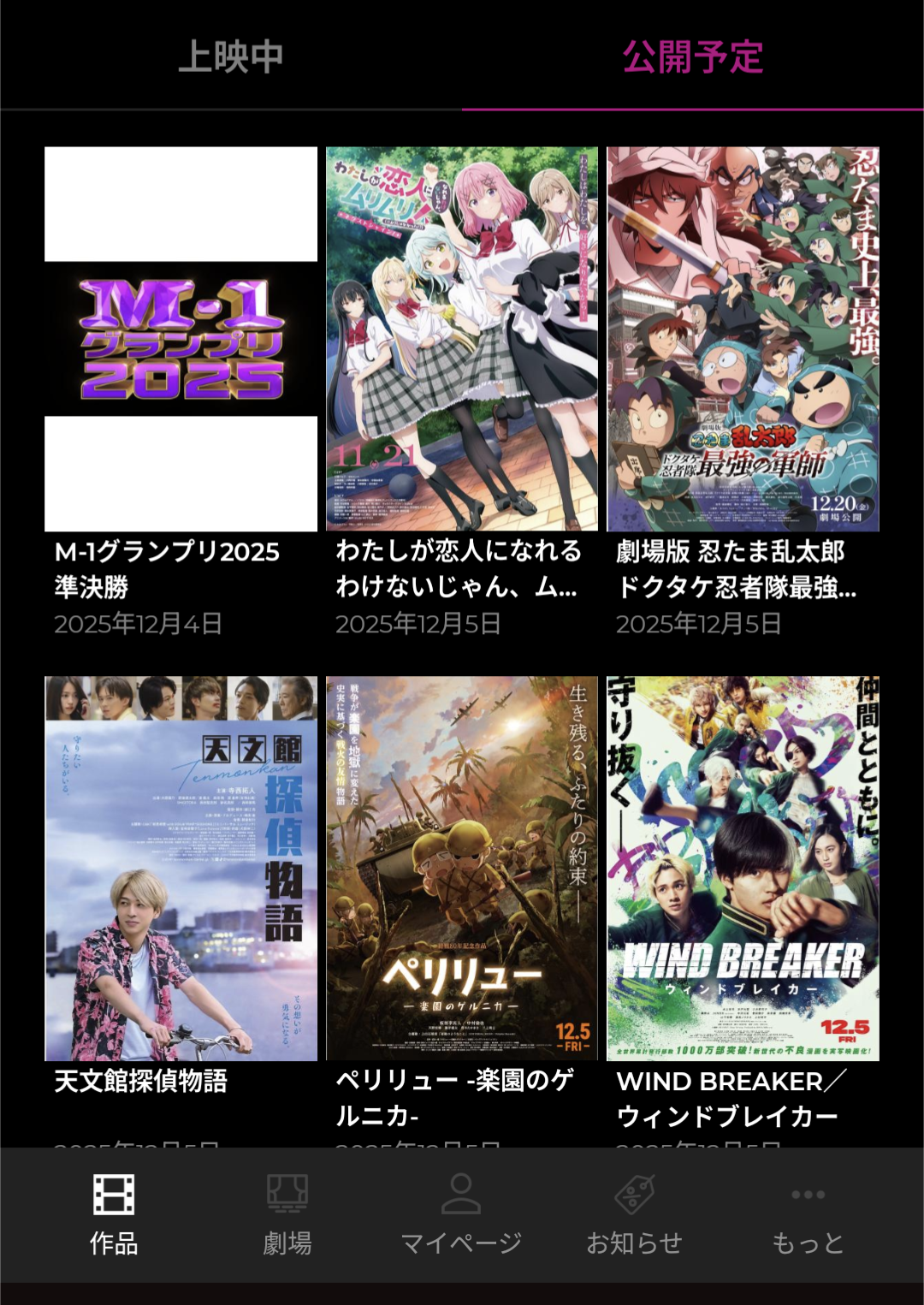Switch to the 劇場 tab
924x1305 pixels.
coord(287,1213)
